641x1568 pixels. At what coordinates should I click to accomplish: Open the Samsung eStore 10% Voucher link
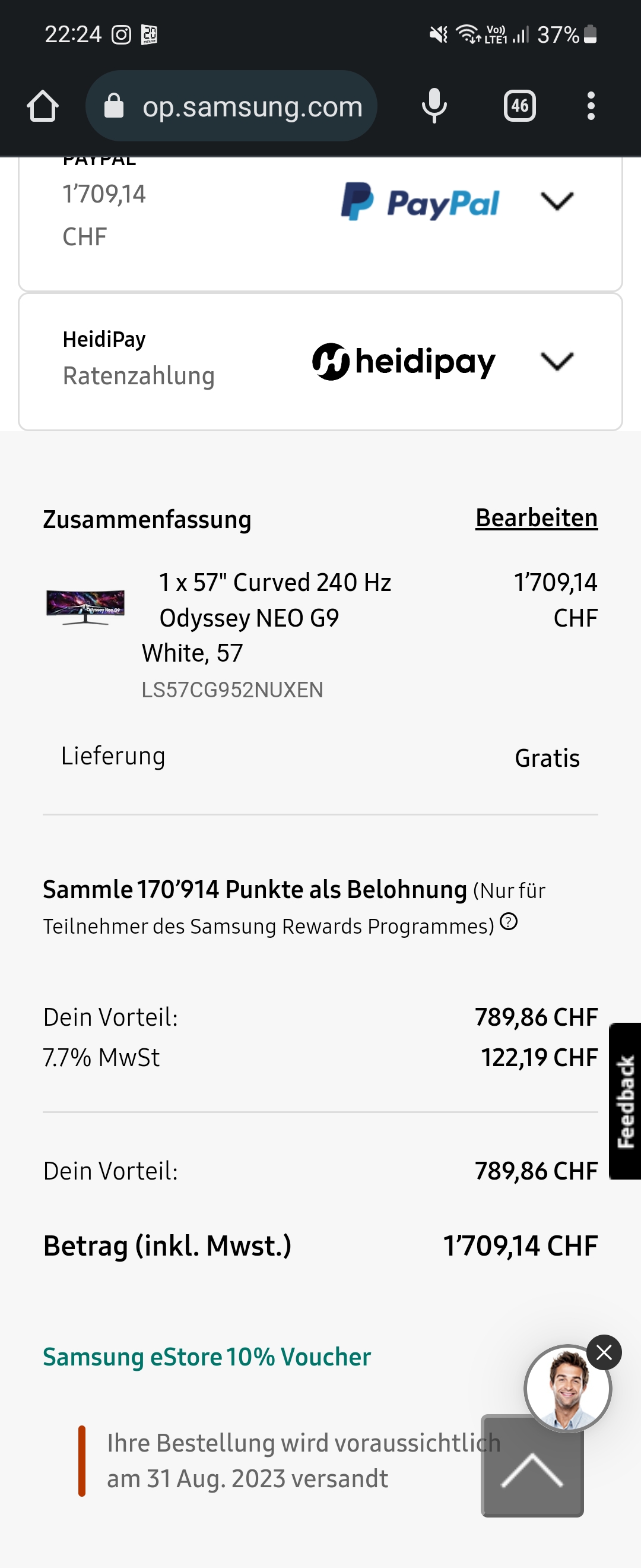point(205,1357)
